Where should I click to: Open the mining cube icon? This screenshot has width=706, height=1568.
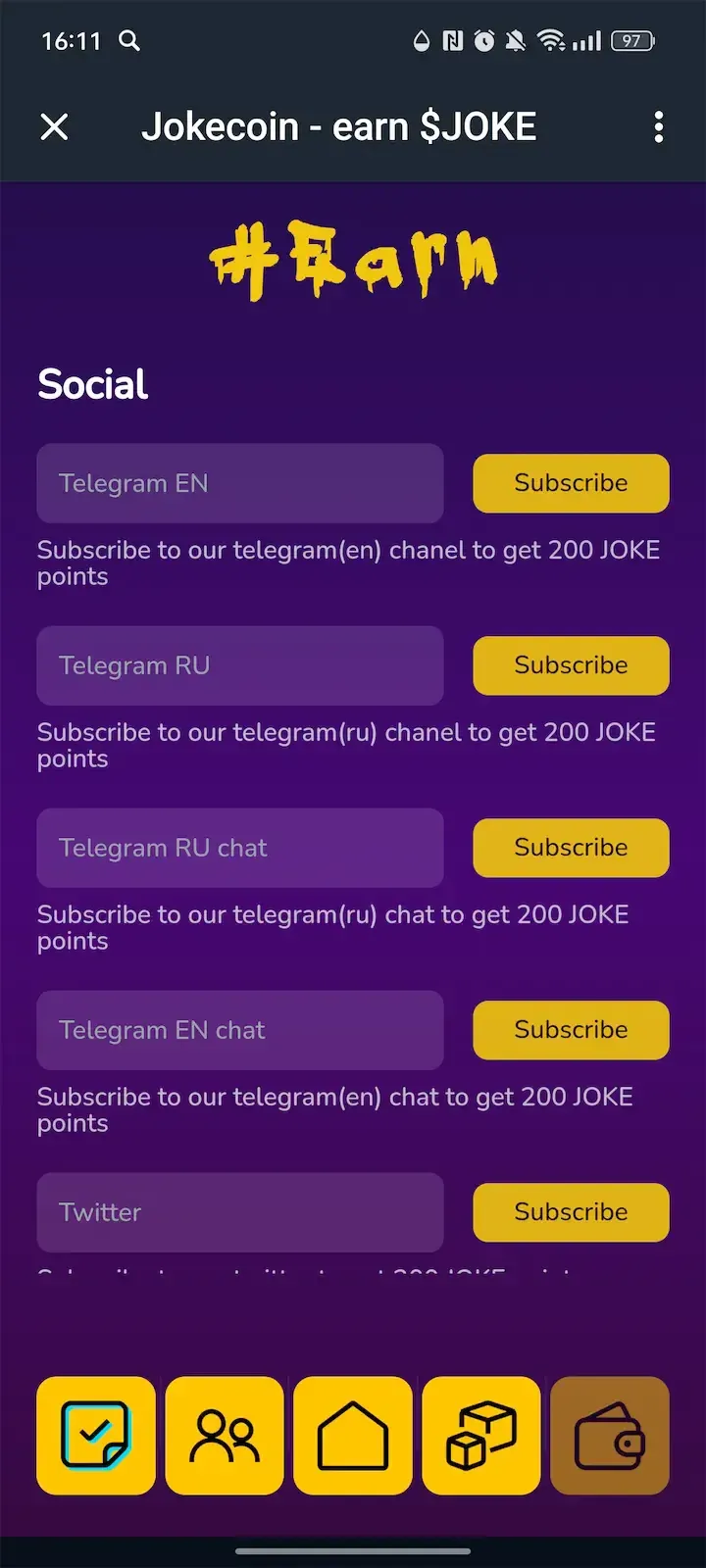tap(481, 1435)
